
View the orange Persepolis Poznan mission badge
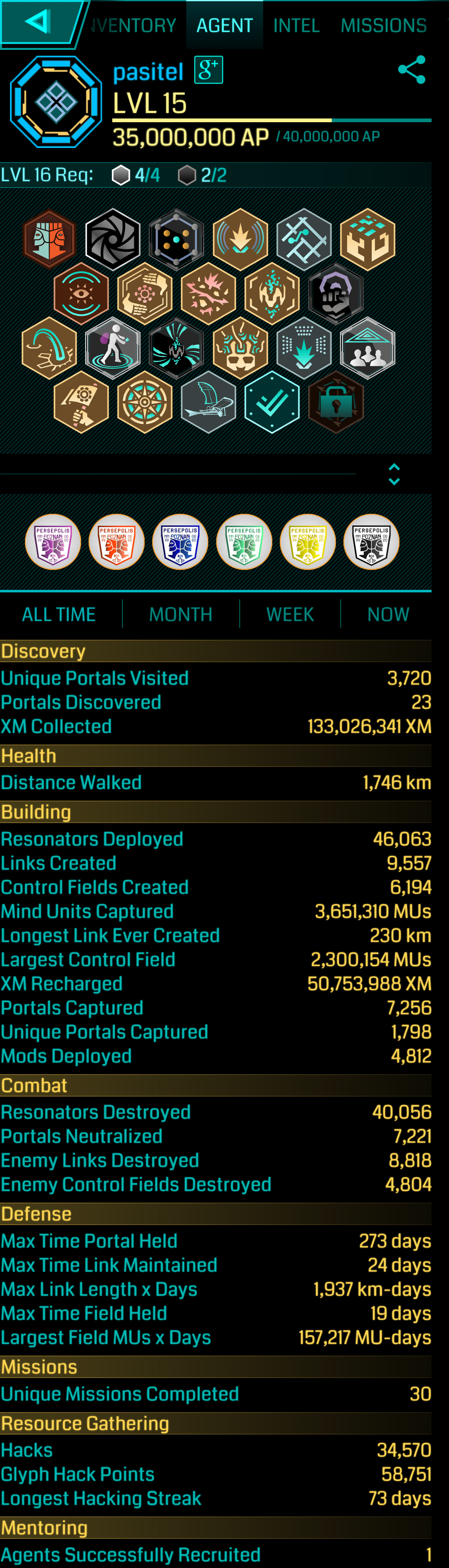(117, 542)
